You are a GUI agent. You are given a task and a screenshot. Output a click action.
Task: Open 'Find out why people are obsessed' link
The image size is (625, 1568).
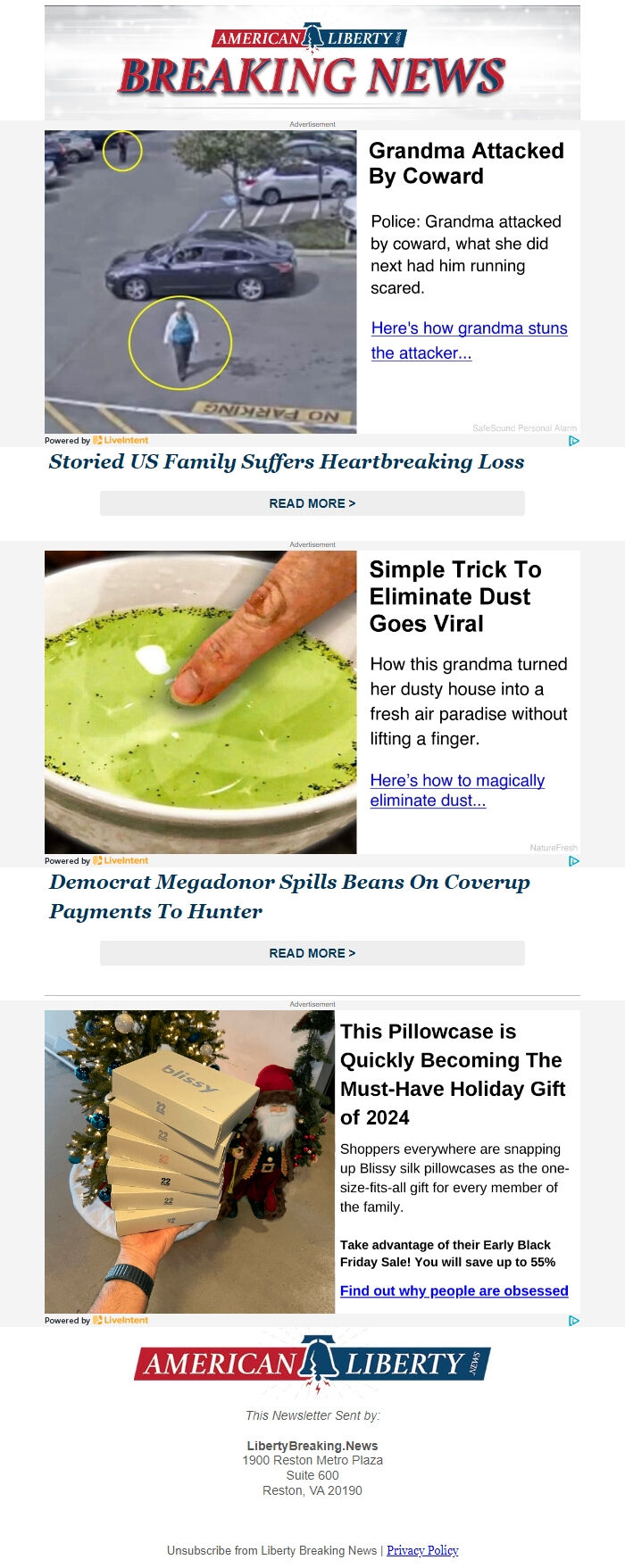coord(454,1290)
